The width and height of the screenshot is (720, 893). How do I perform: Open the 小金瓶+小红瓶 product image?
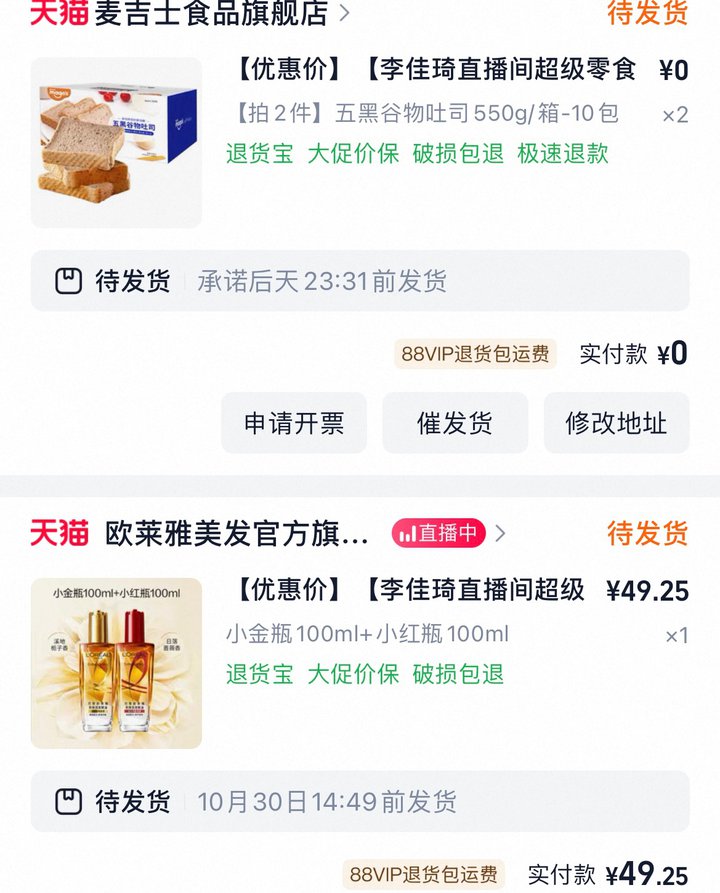point(116,663)
